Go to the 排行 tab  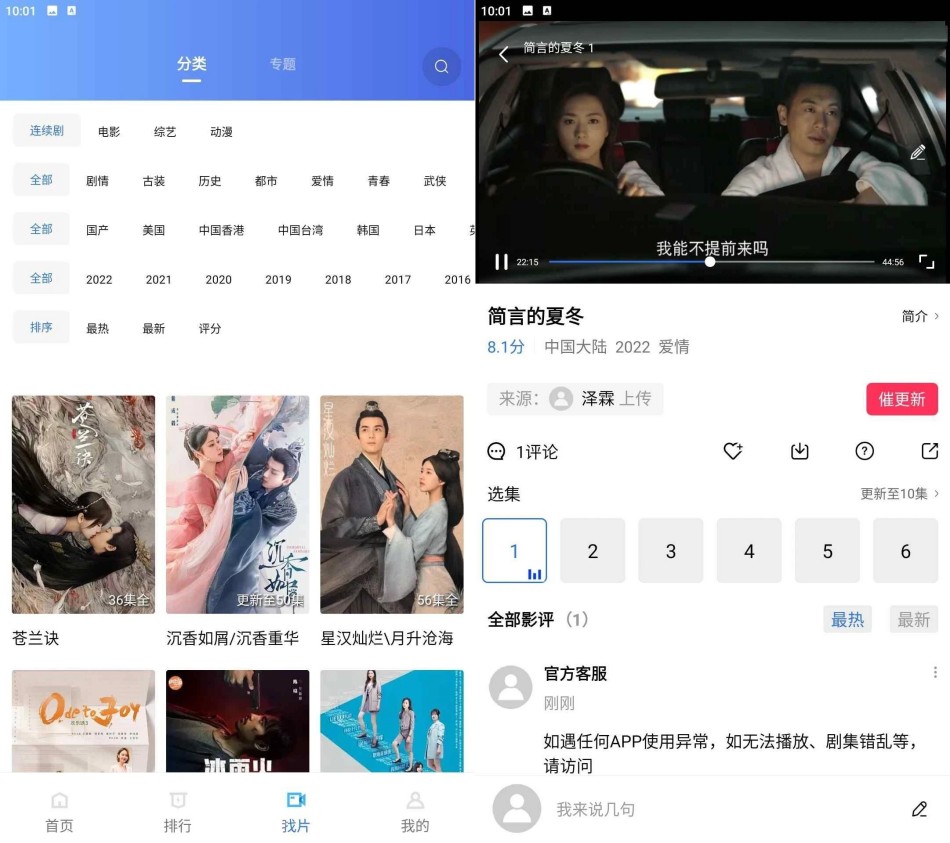[177, 812]
